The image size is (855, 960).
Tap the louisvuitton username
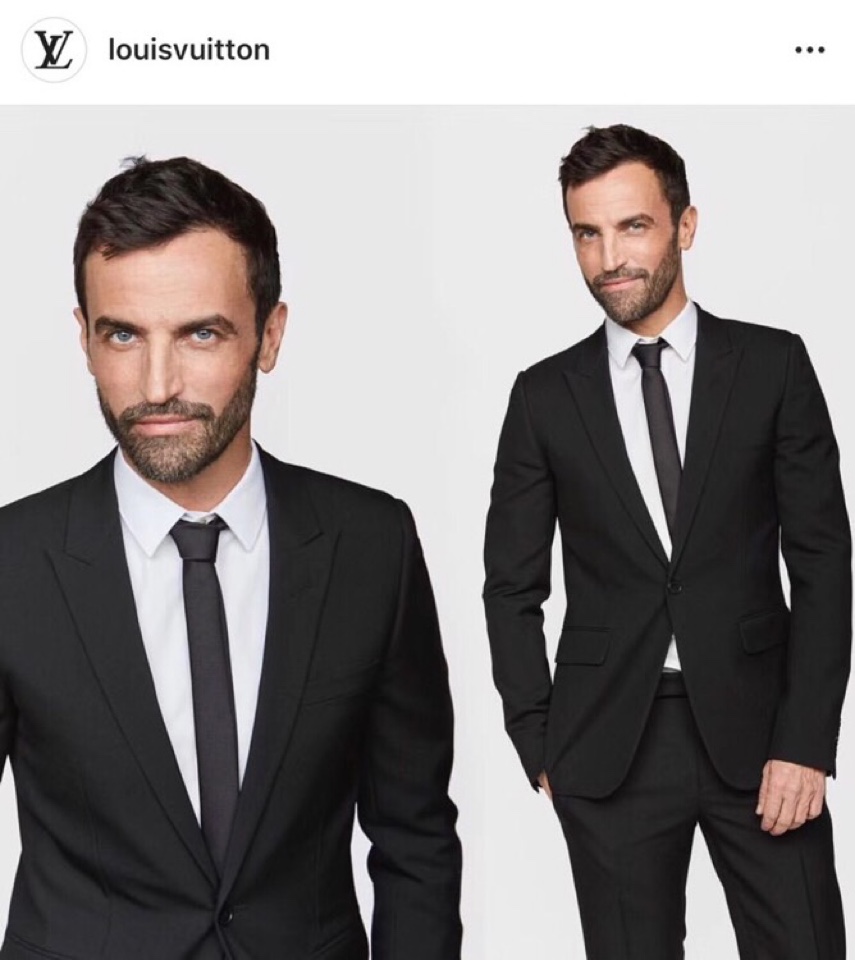[189, 50]
